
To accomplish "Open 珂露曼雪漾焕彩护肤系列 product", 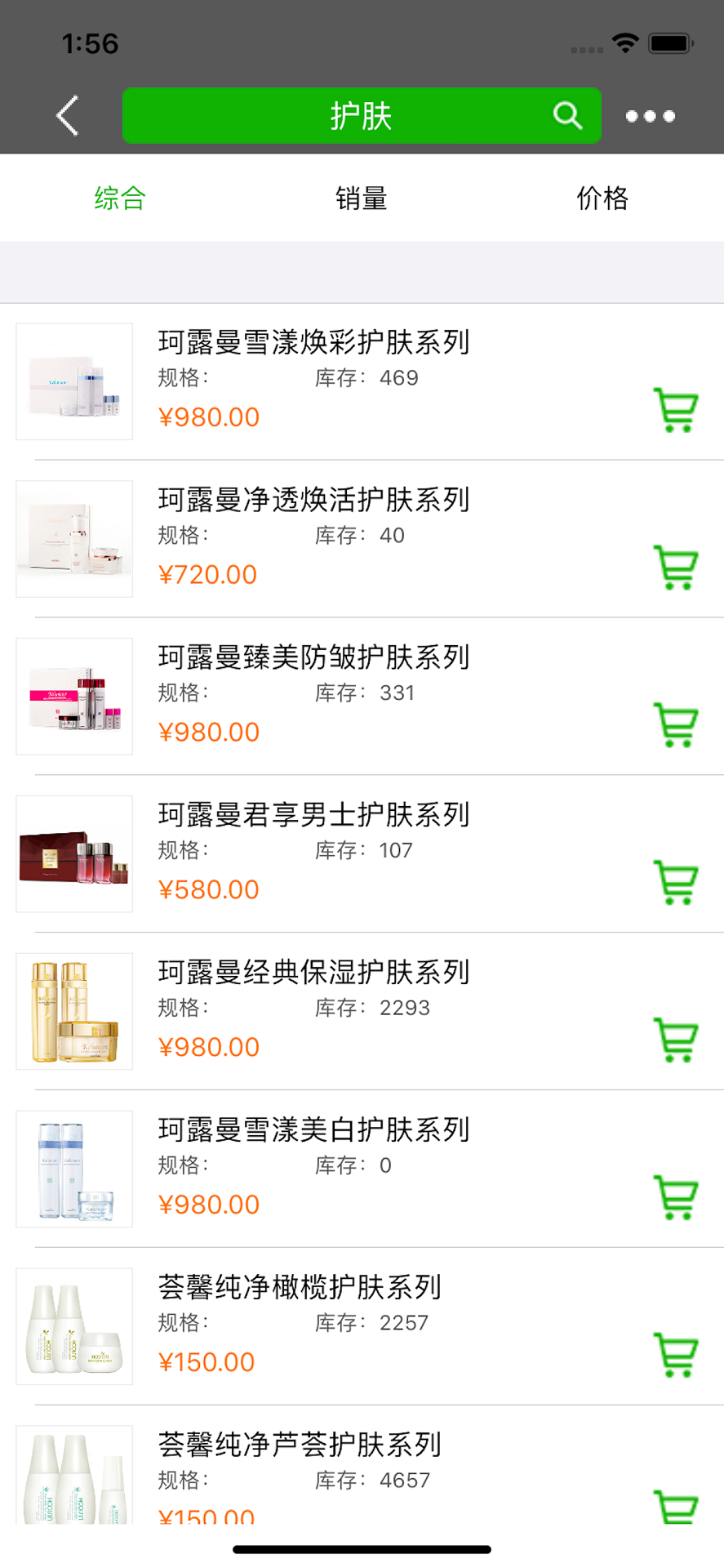I will pyautogui.click(x=313, y=342).
